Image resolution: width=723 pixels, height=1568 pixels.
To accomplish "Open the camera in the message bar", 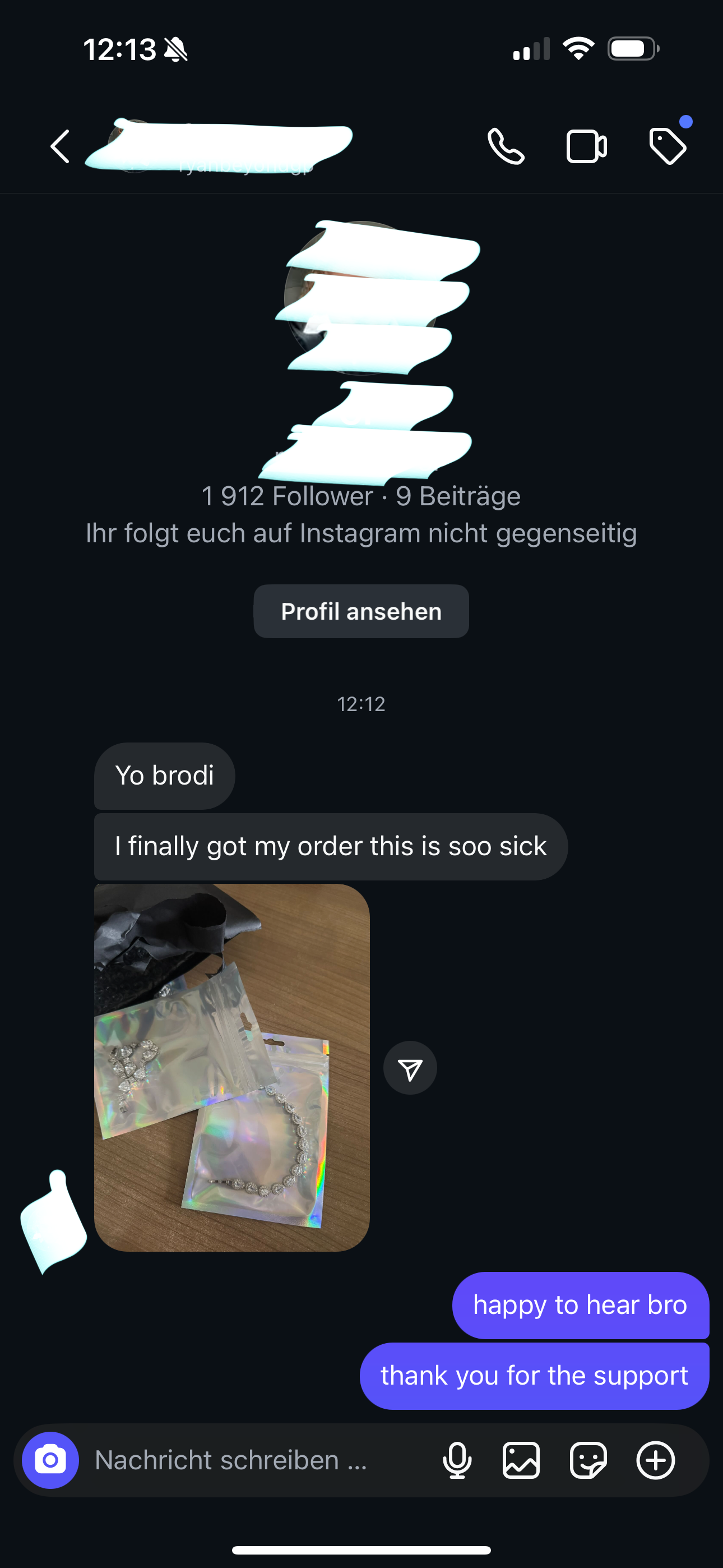I will [50, 1460].
